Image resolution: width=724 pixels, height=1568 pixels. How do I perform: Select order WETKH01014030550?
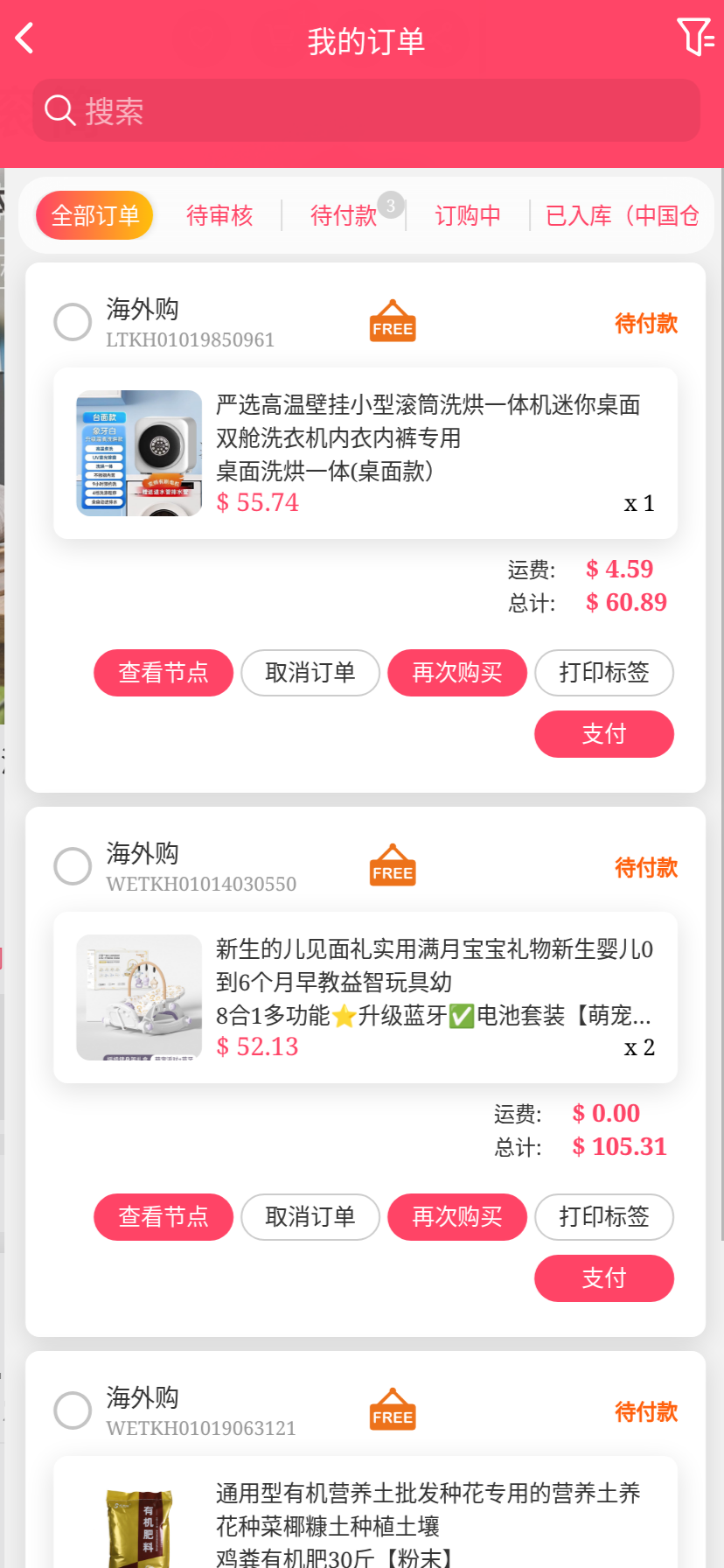coord(73,866)
